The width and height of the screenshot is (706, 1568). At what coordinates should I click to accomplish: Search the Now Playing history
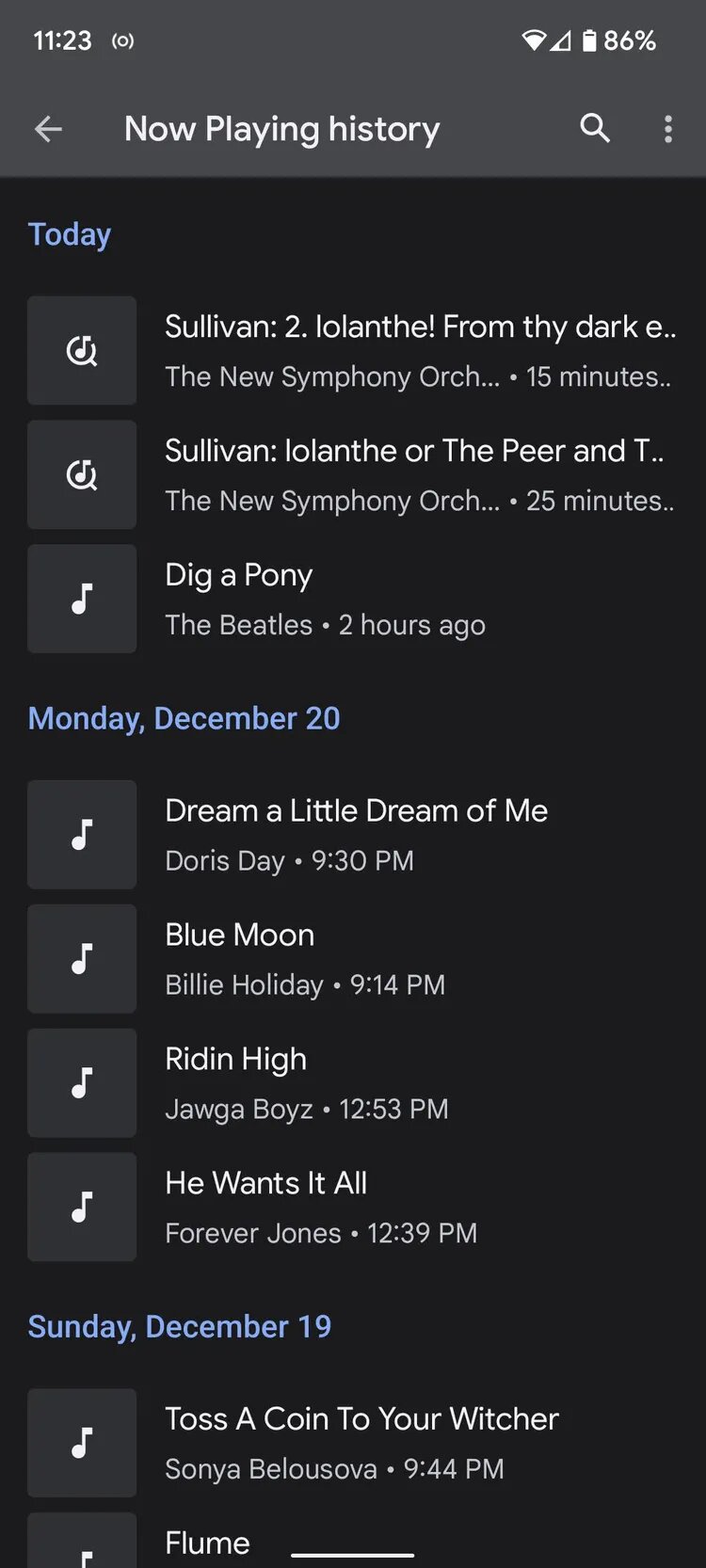tap(595, 128)
